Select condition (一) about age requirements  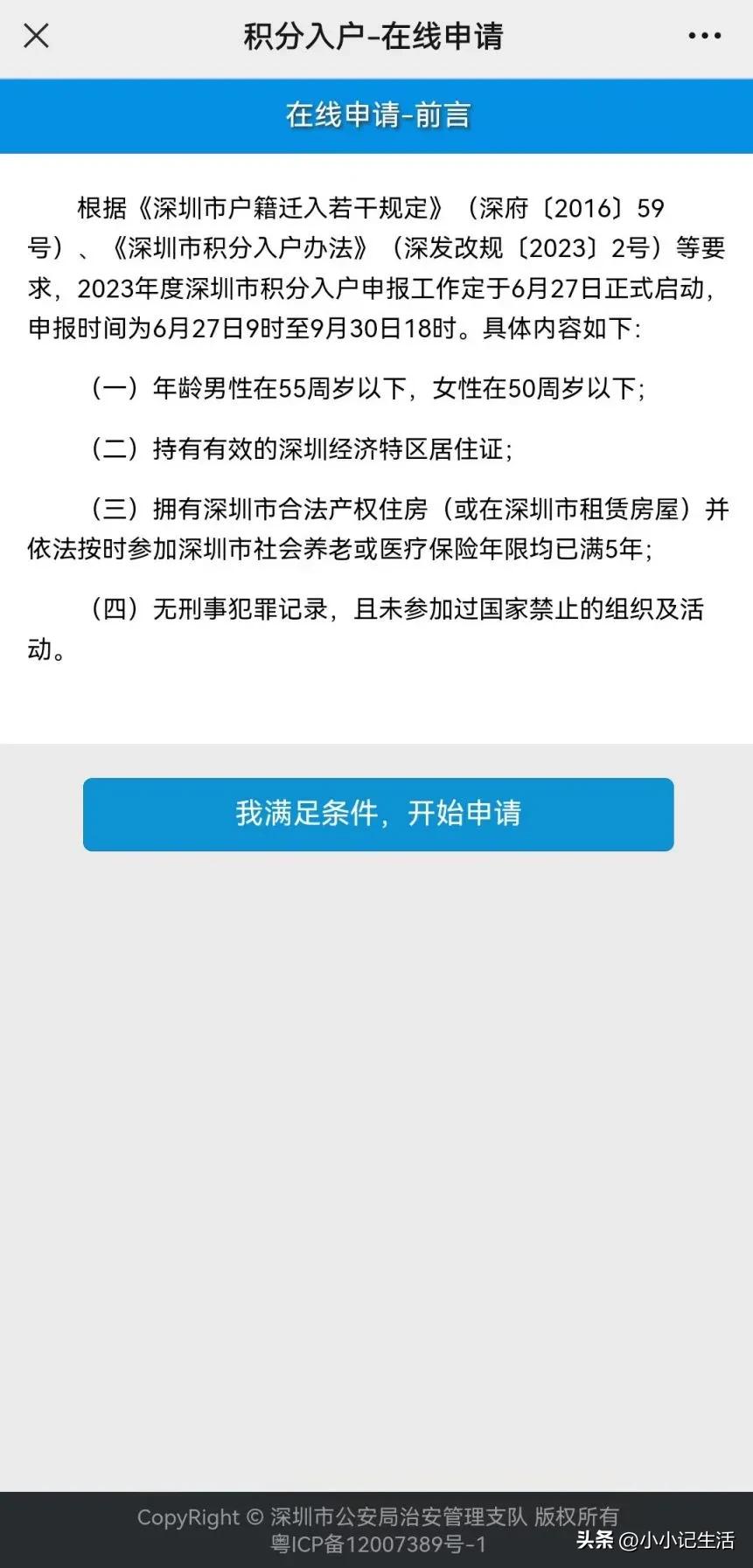click(x=376, y=388)
